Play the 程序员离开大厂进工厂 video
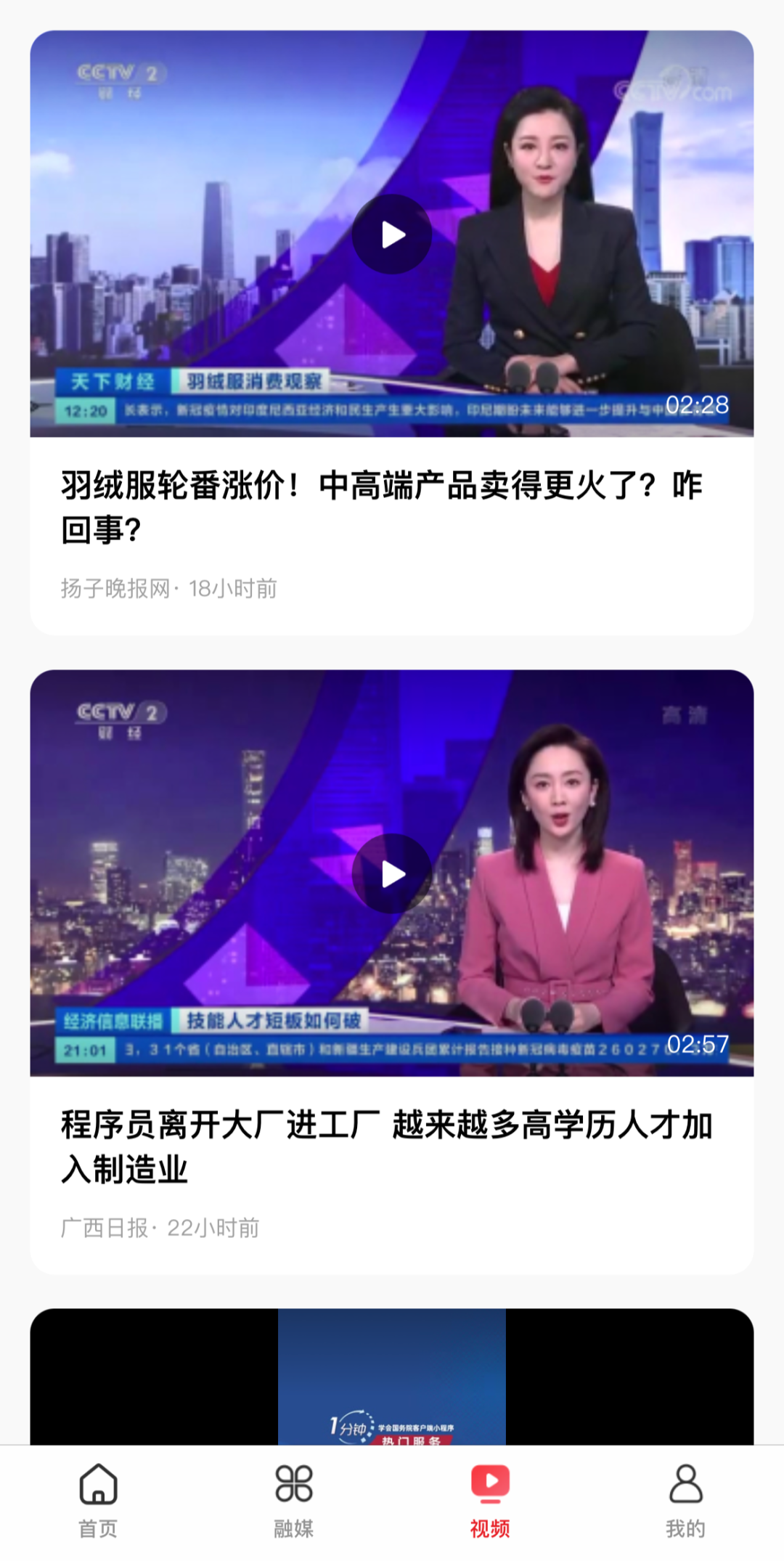The height and width of the screenshot is (1561, 784). click(x=392, y=874)
